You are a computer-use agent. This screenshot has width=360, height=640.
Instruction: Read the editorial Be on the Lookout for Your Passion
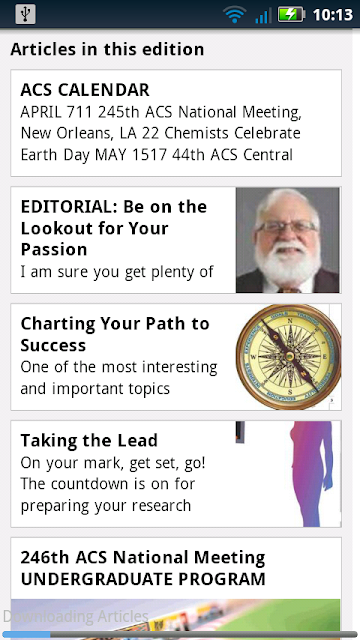(176, 240)
